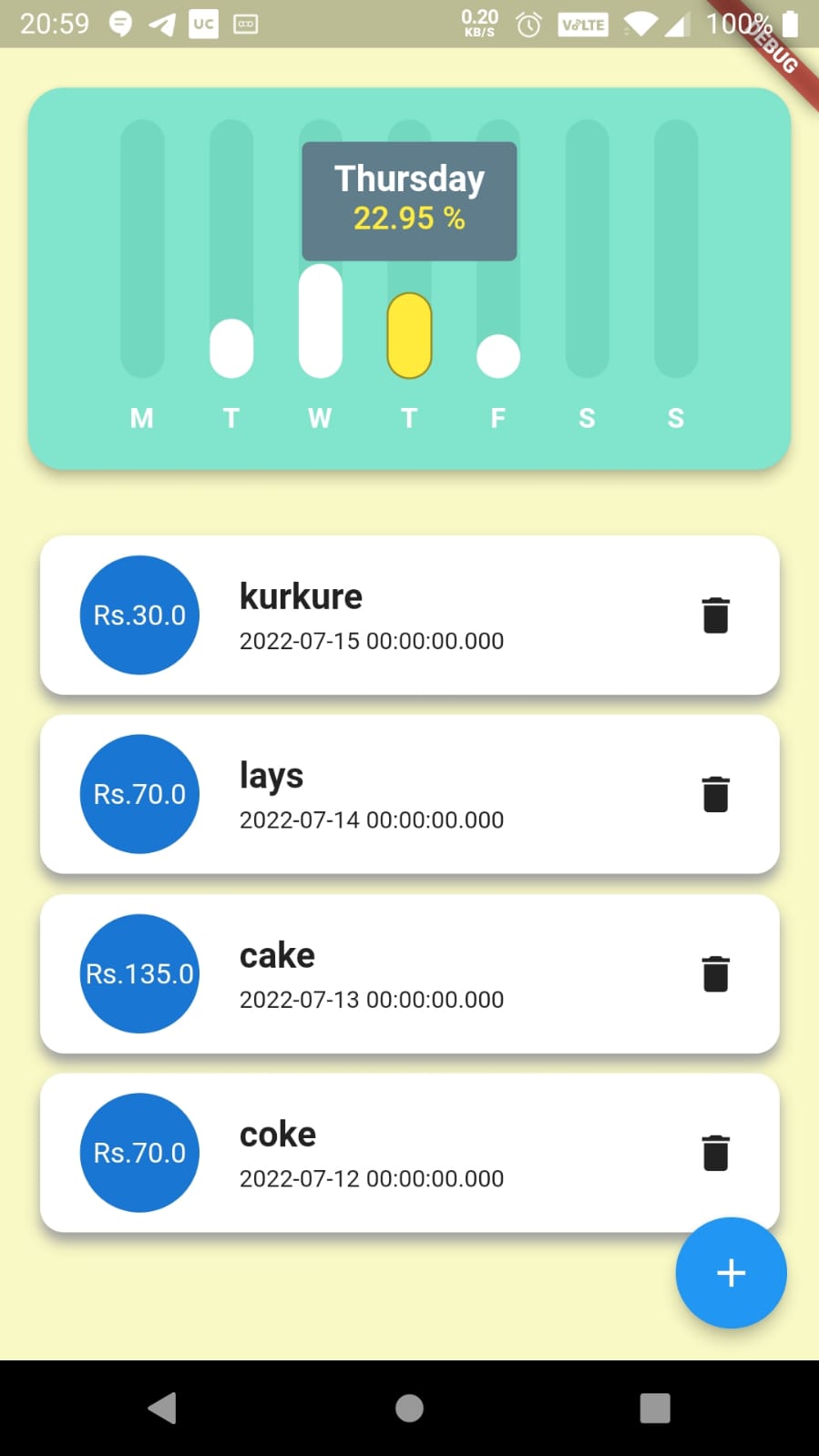This screenshot has width=819, height=1456.
Task: Tap the Monday column label M
Action: [x=141, y=418]
